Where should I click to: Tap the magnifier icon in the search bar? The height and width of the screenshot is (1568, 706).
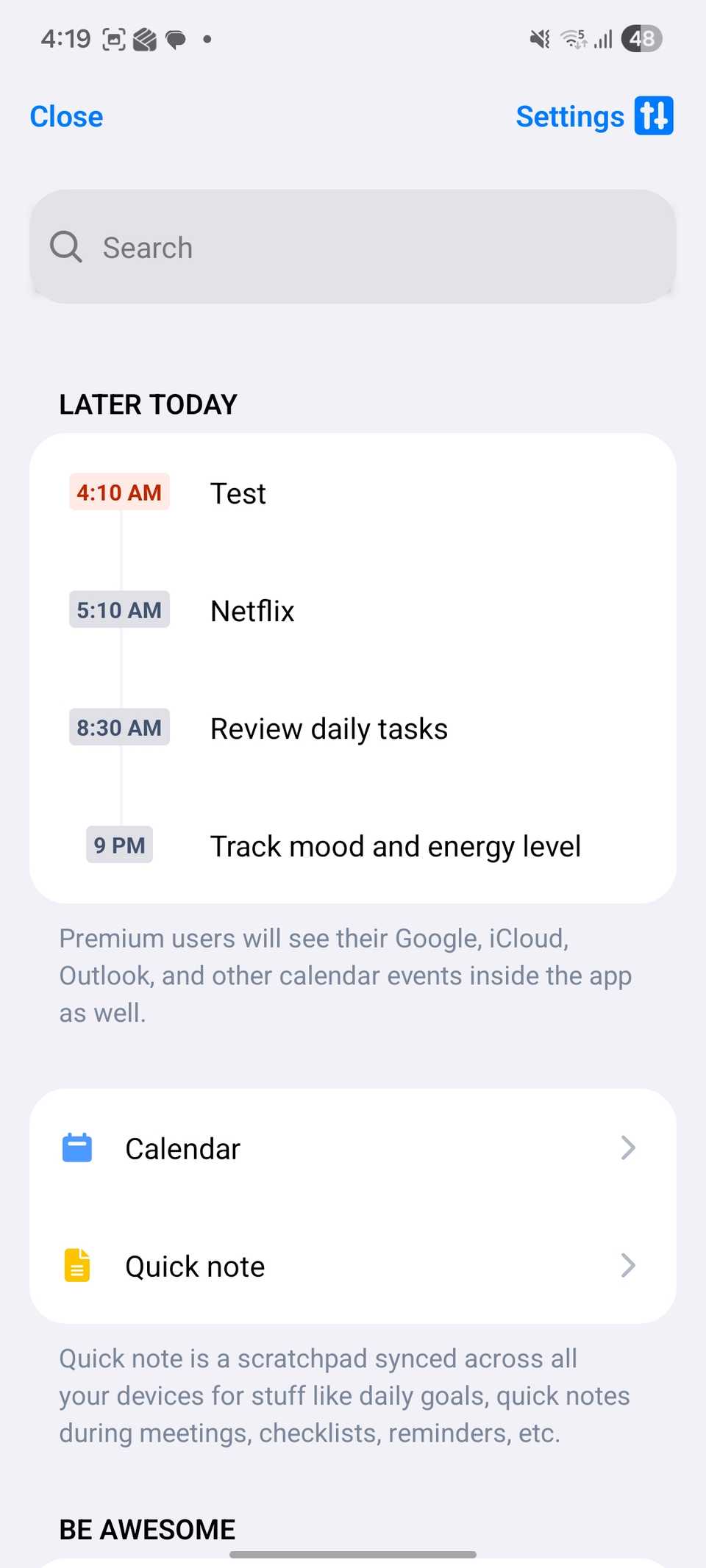[x=66, y=248]
